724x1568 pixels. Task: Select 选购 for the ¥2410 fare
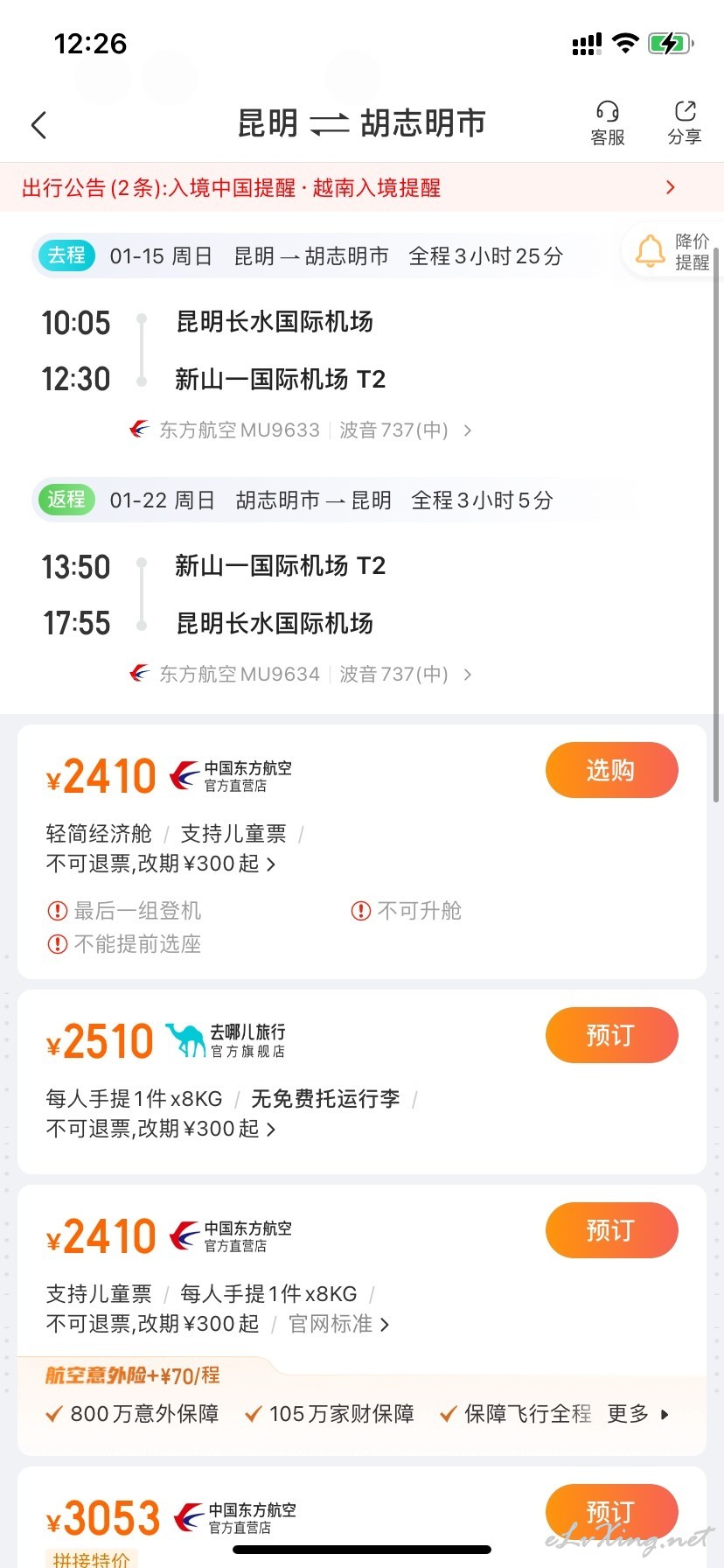[x=611, y=770]
